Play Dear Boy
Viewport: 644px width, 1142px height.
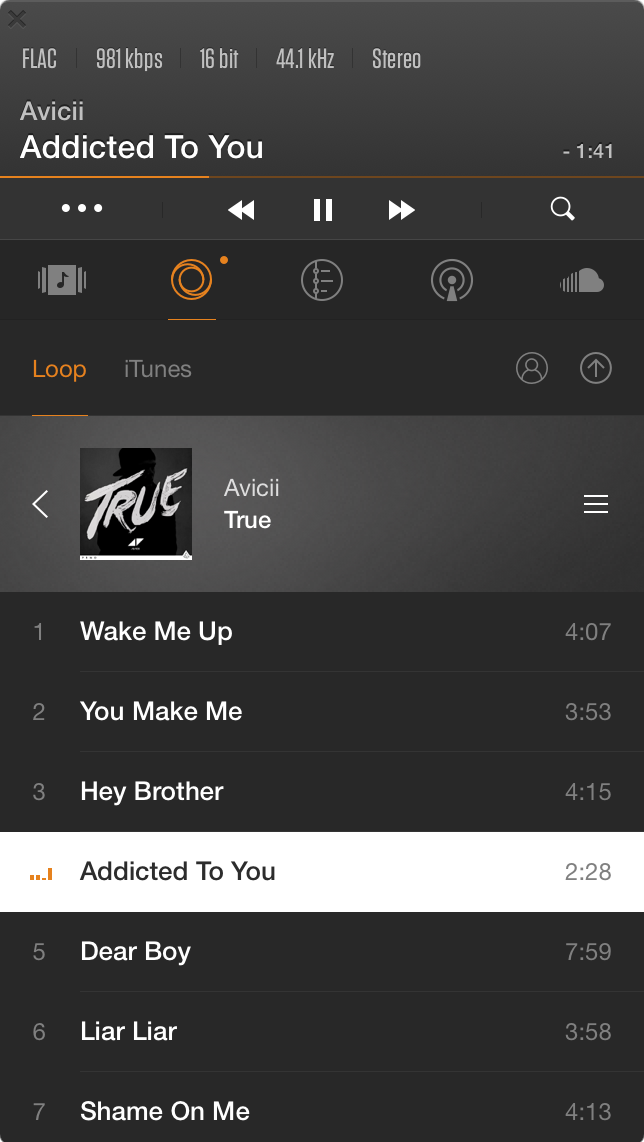pyautogui.click(x=135, y=951)
